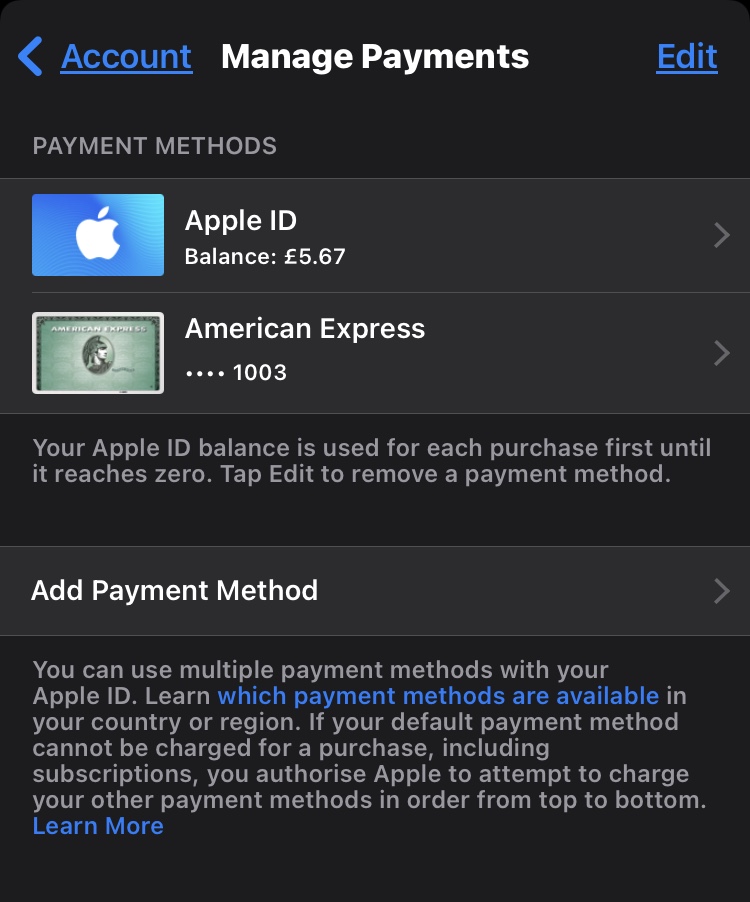Open the which payment methods are available link

point(438,696)
